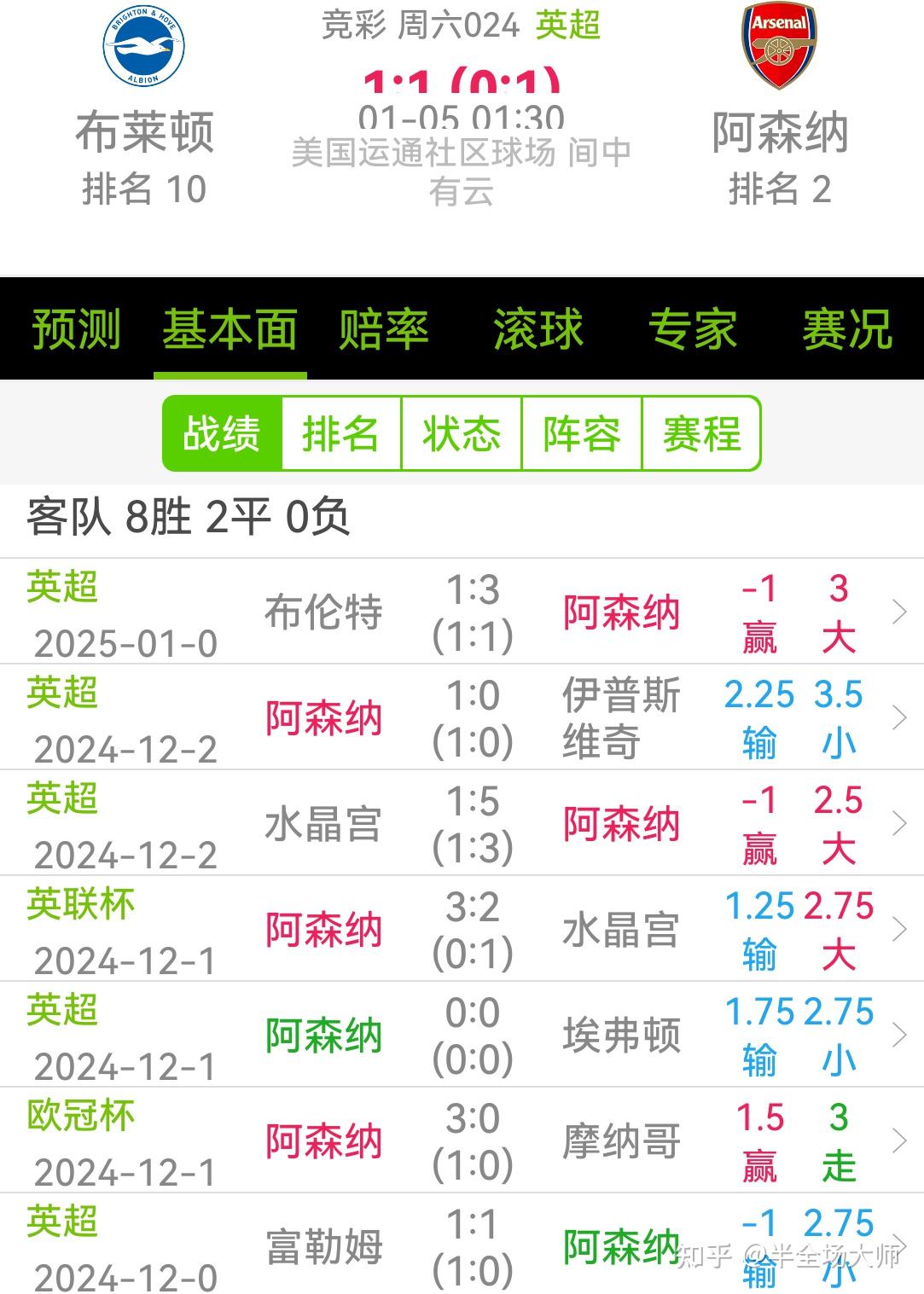Screen dimensions: 924x1294
Task: Select the 状态 sub-tab
Action: coord(461,434)
